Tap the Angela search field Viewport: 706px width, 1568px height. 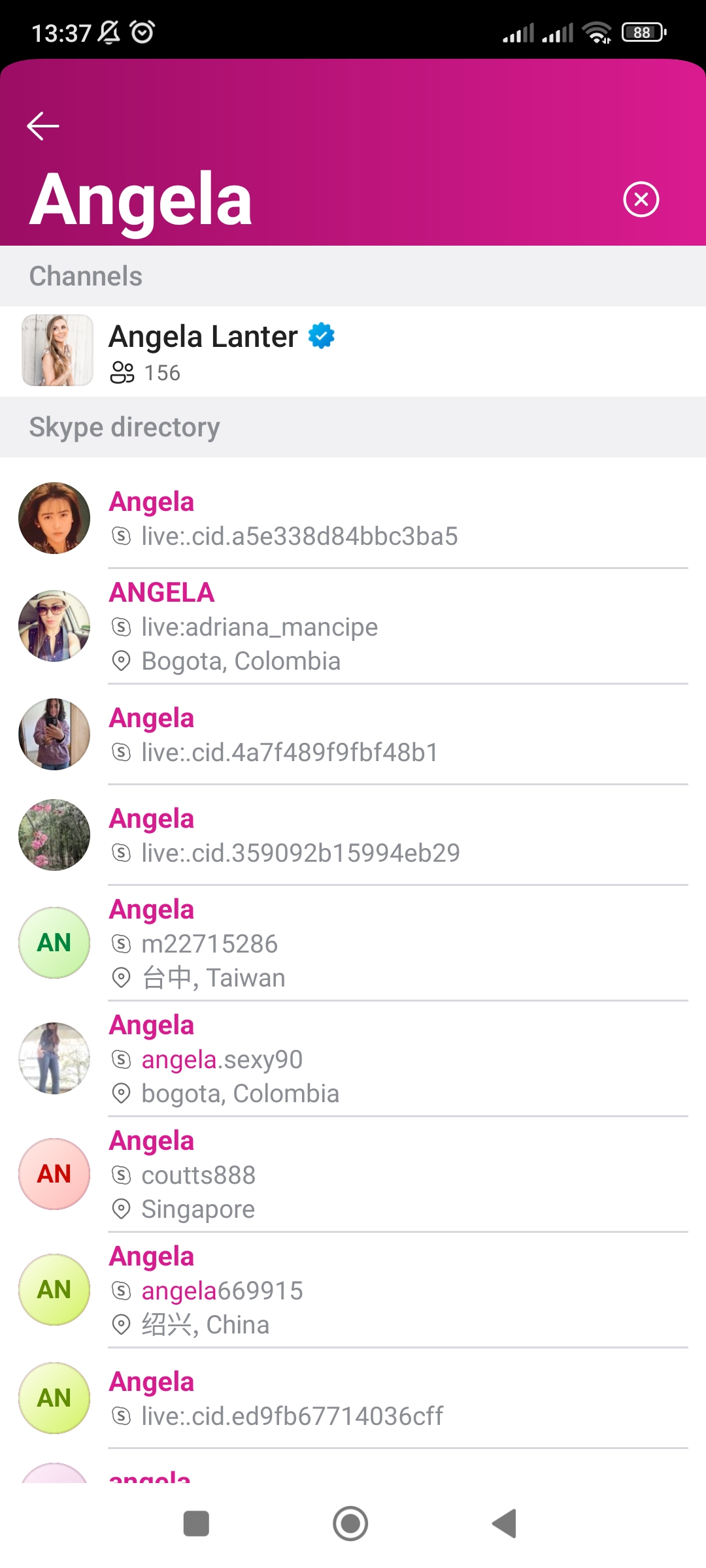click(314, 199)
